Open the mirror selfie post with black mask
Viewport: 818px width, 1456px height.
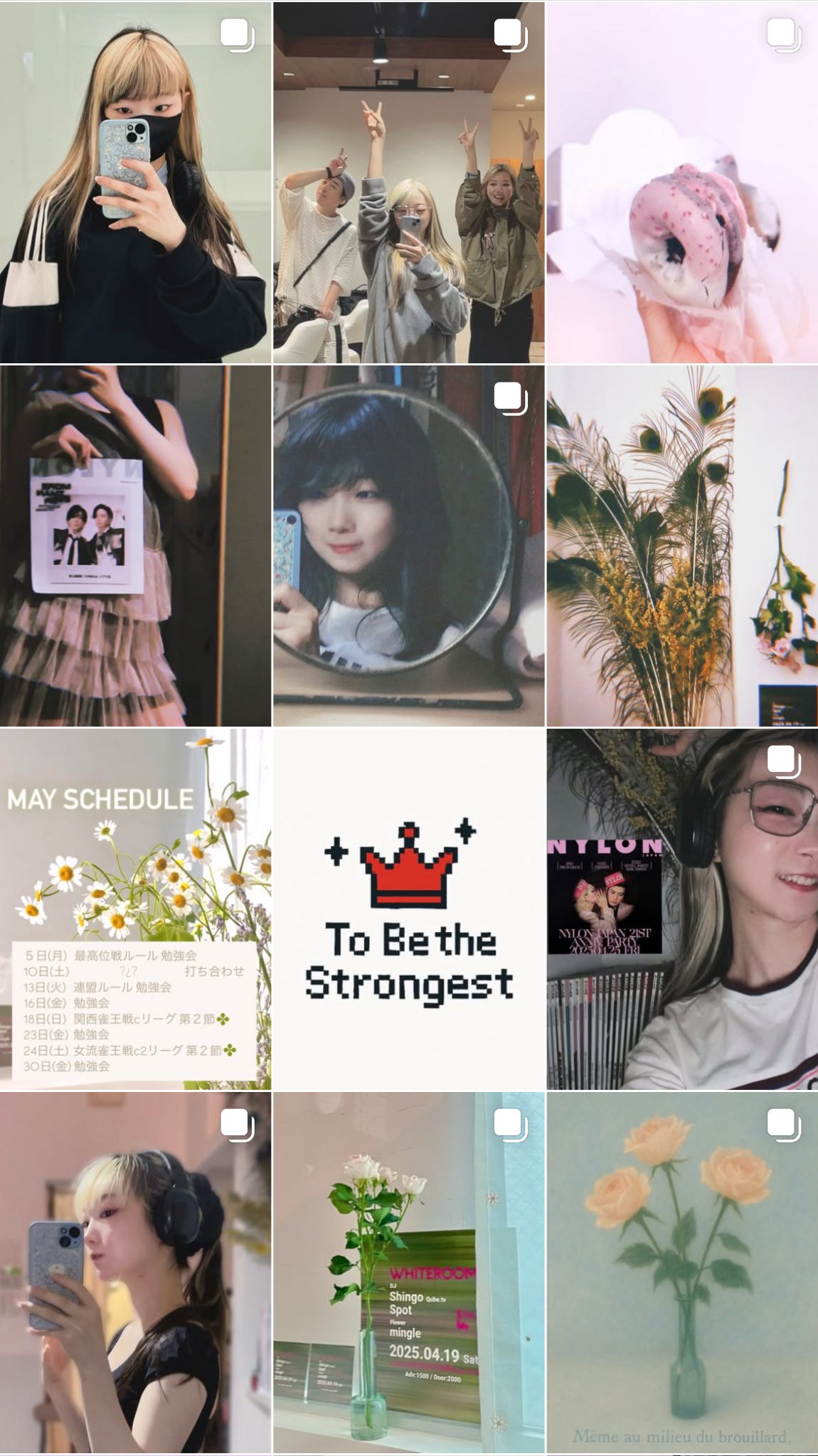135,182
